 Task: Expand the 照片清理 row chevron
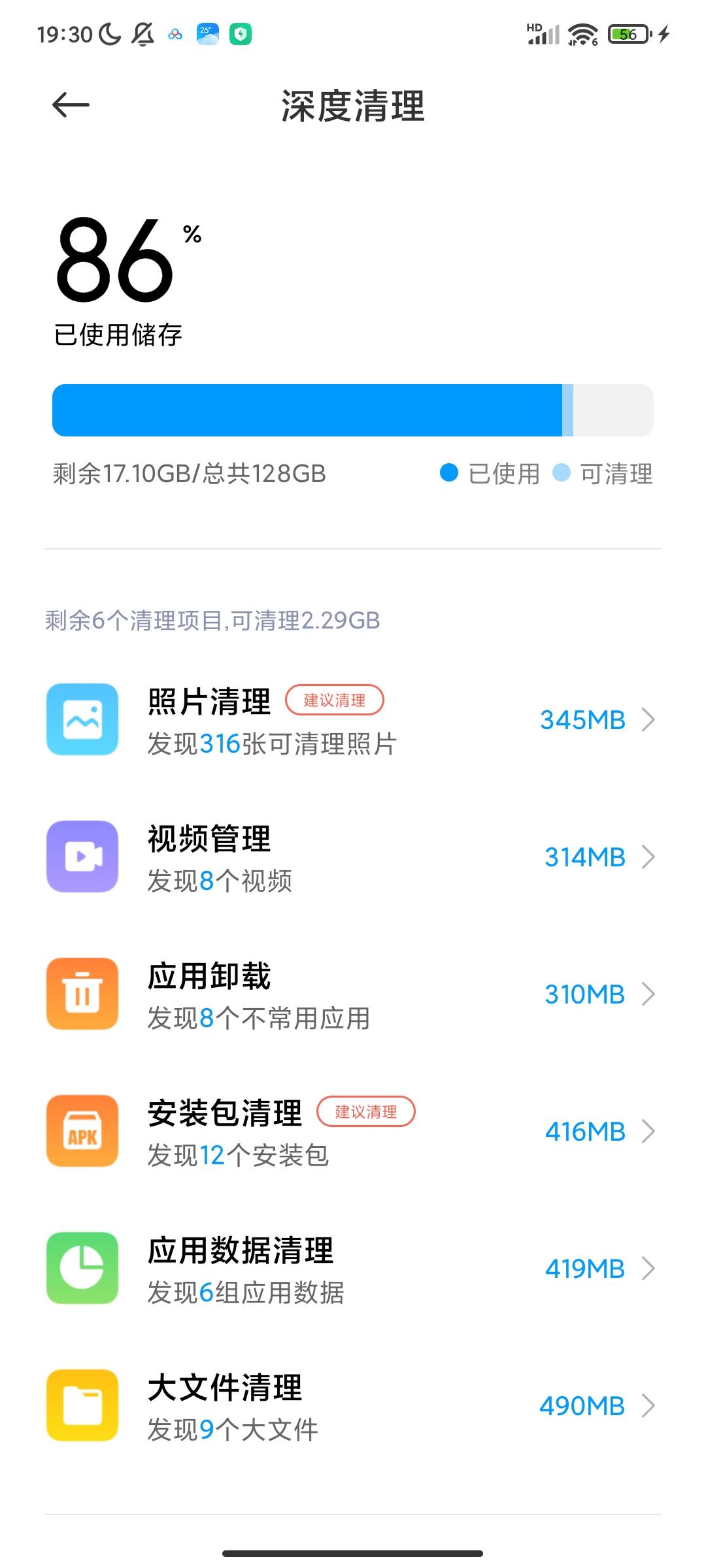[649, 719]
